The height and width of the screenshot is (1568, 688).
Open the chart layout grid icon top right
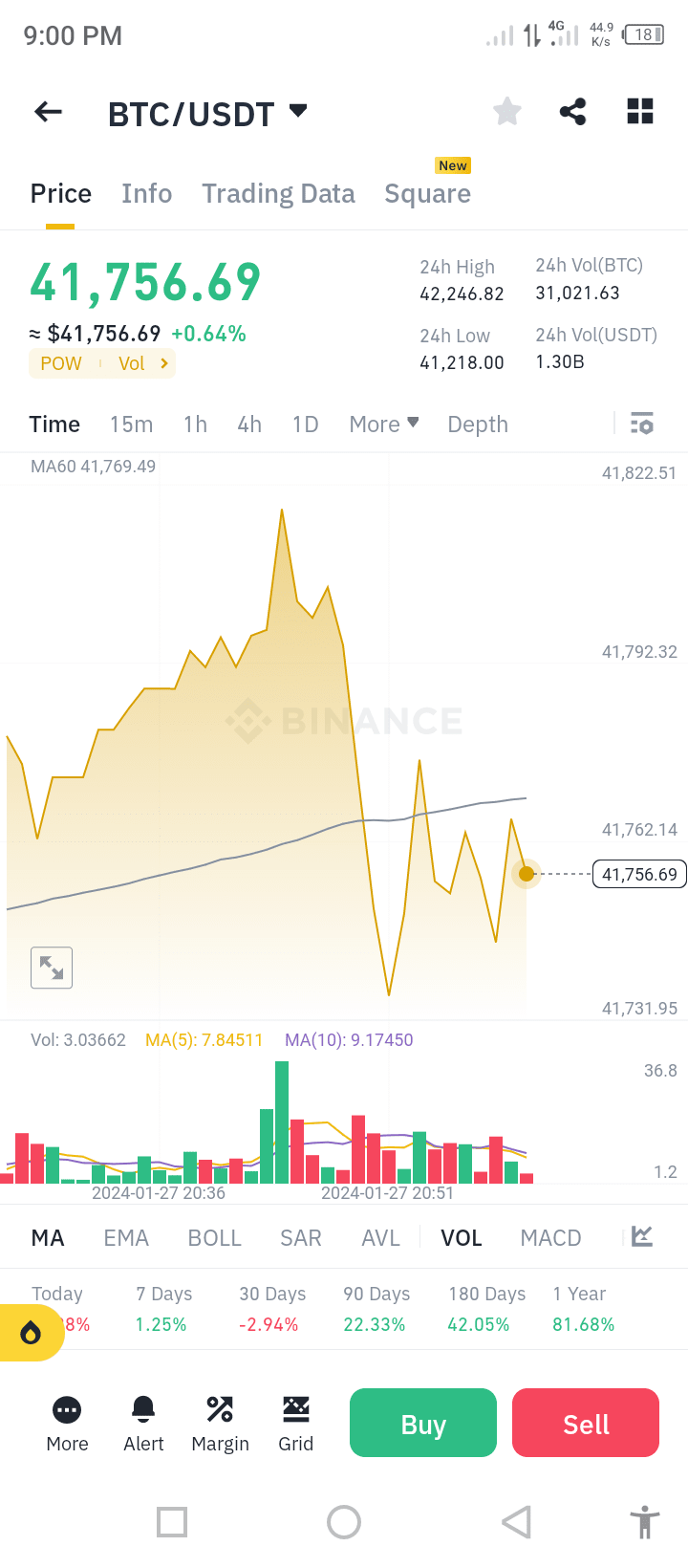pos(639,111)
